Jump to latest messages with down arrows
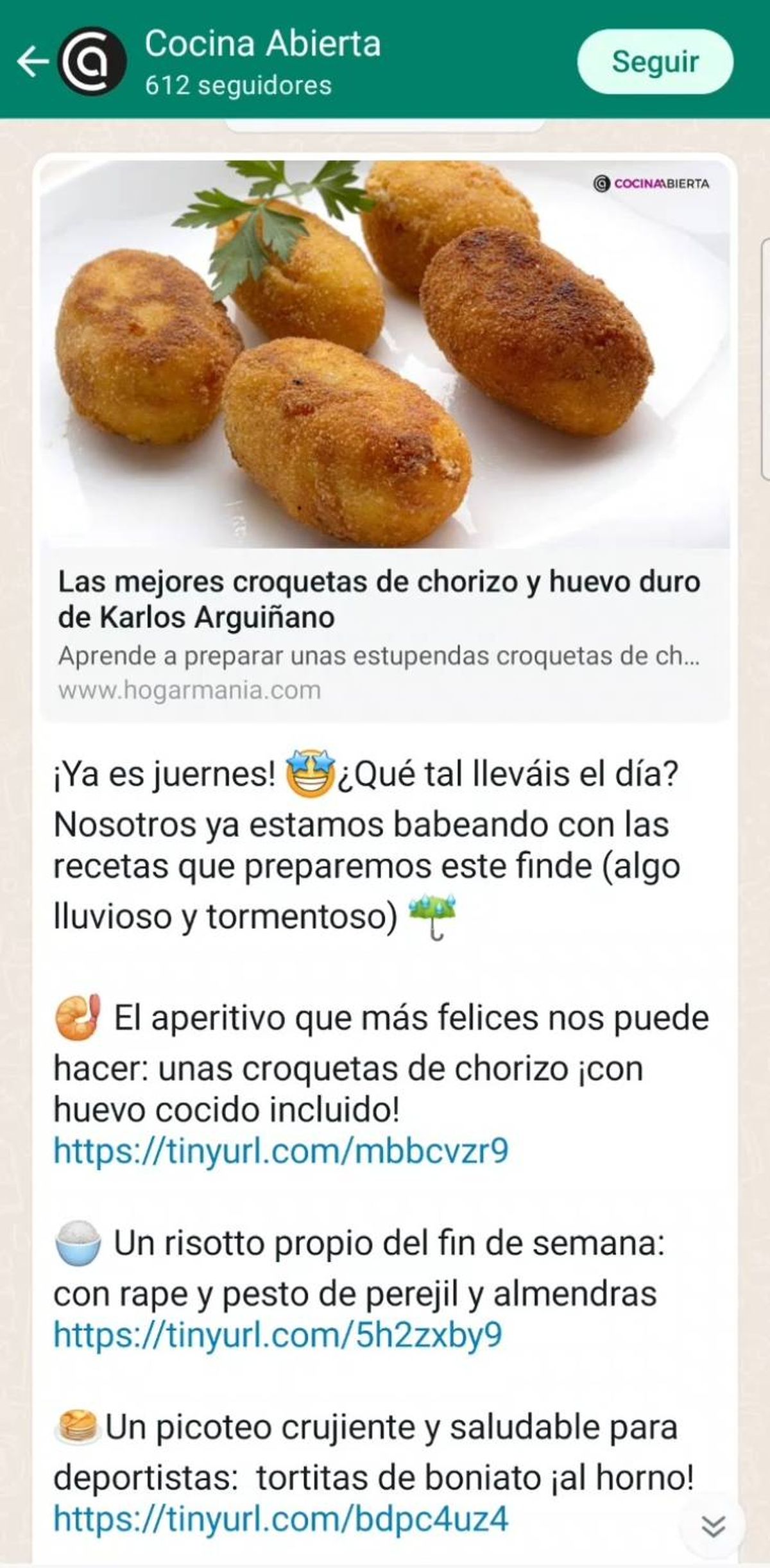This screenshot has width=770, height=1568. [713, 1526]
